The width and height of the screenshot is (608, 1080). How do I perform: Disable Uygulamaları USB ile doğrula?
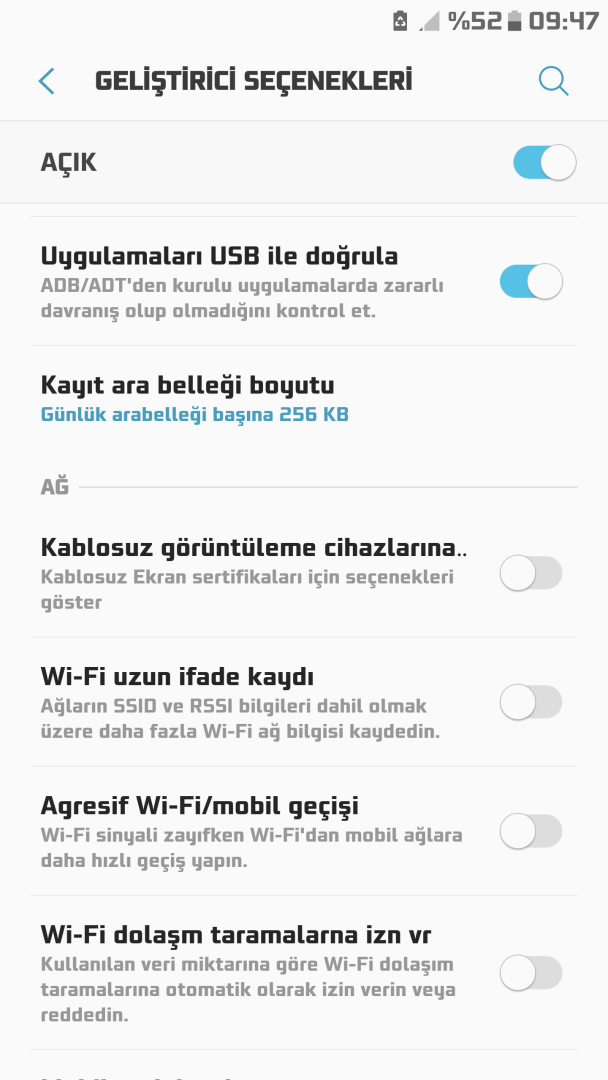(531, 282)
